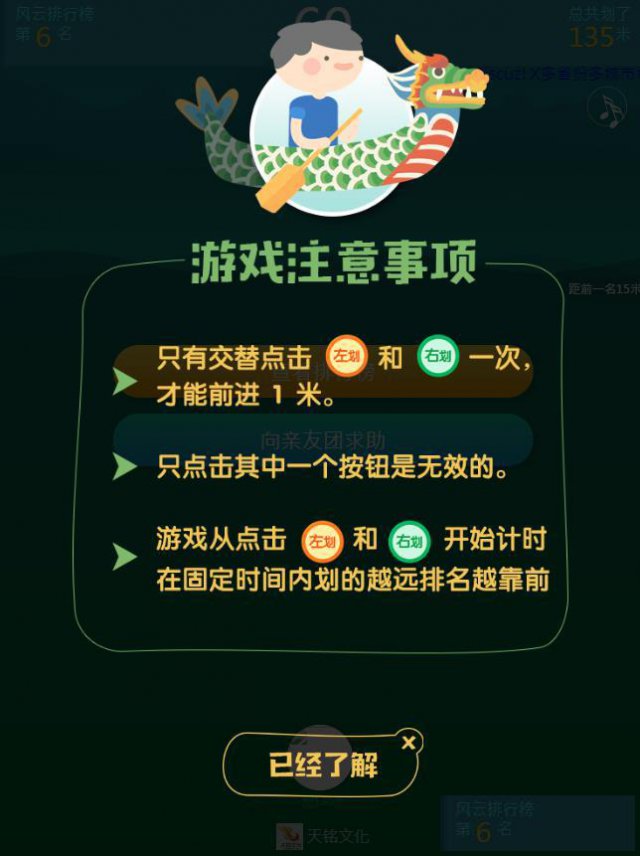Toggle the background music icon
The height and width of the screenshot is (856, 640).
pos(607,108)
